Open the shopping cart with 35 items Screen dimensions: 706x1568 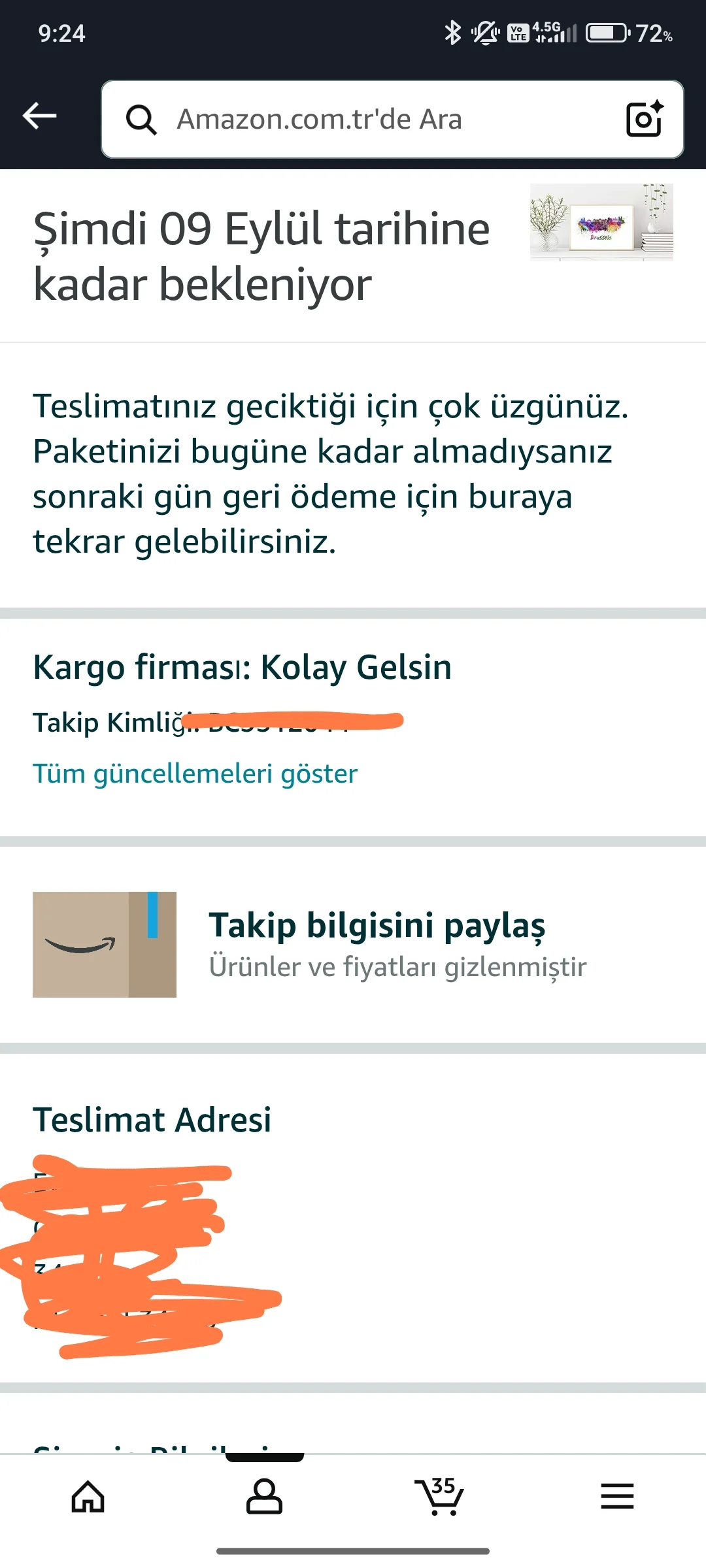tap(440, 1496)
